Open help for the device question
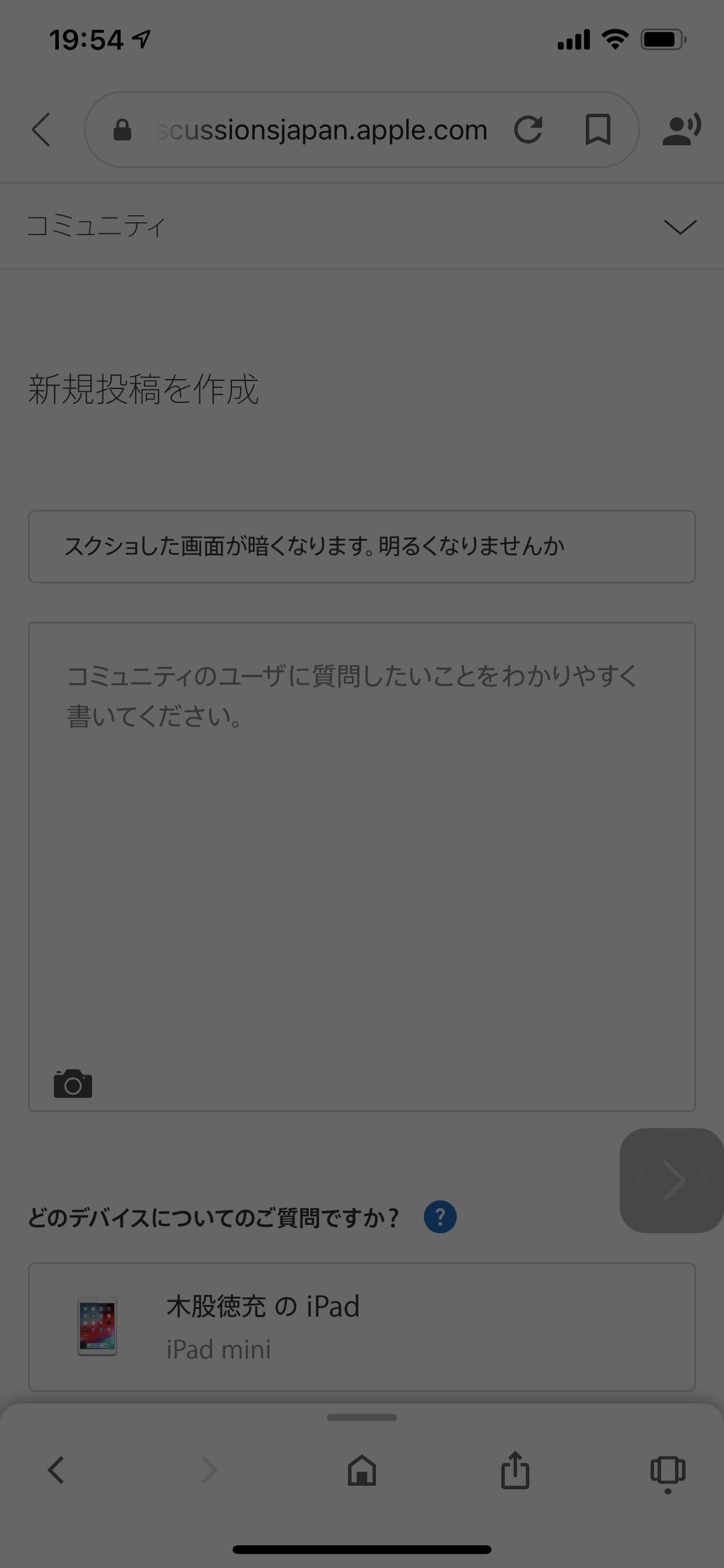 tap(440, 1217)
